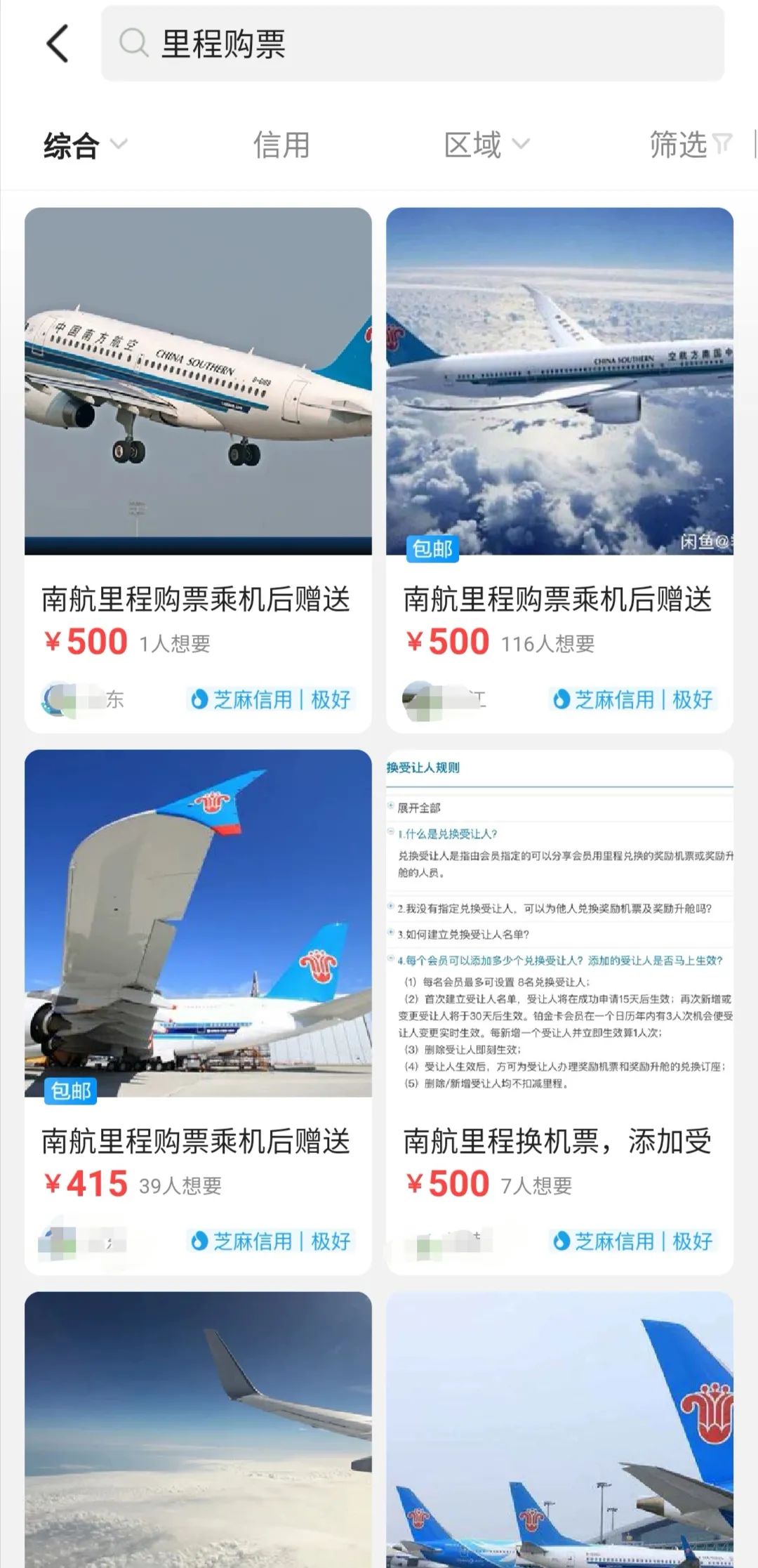Viewport: 758px width, 1568px height.
Task: Open the ¥500 listing with 116人想要
Action: pos(559,470)
